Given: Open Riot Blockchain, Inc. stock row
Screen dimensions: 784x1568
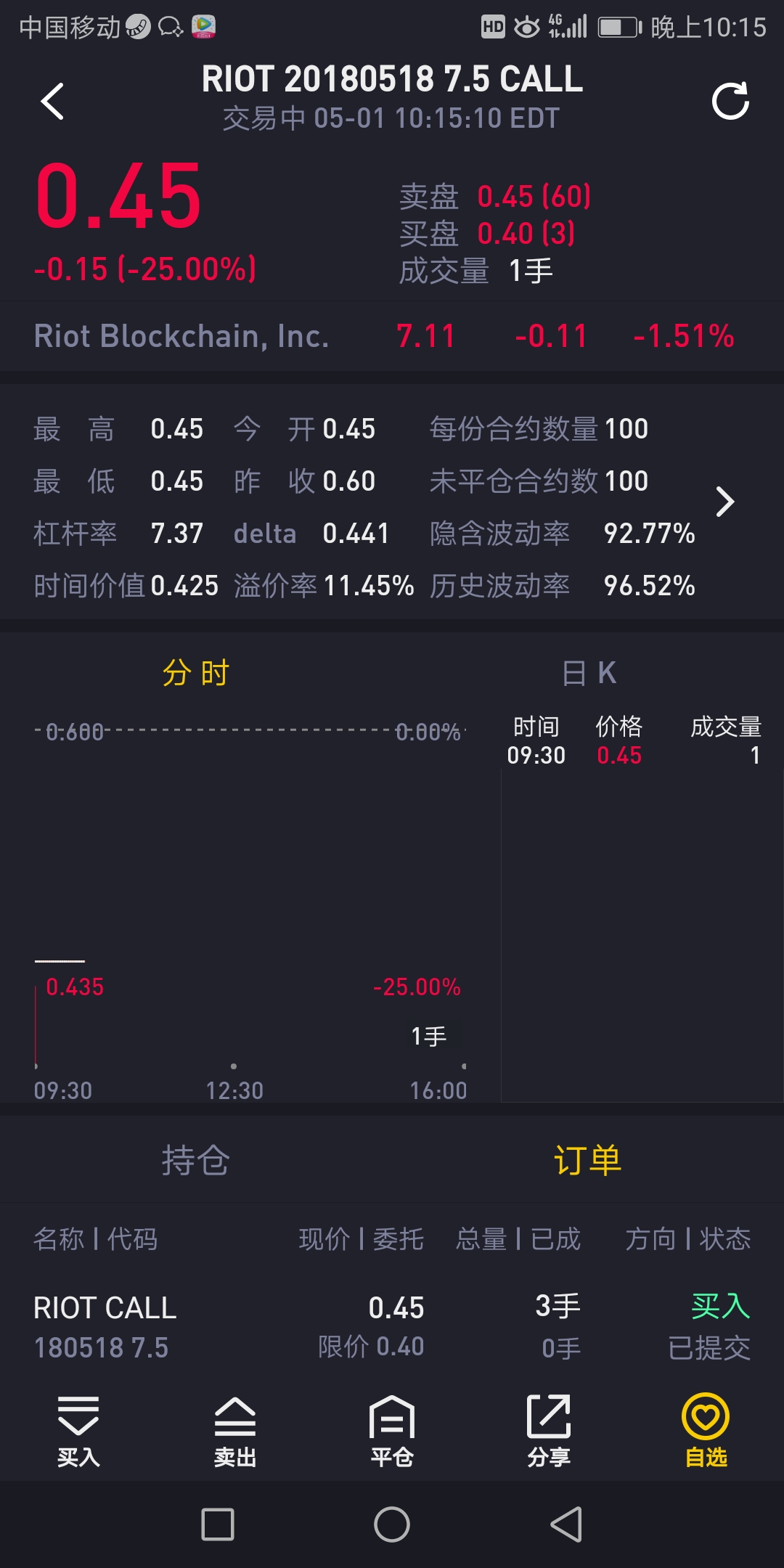Looking at the screenshot, I should (x=392, y=336).
